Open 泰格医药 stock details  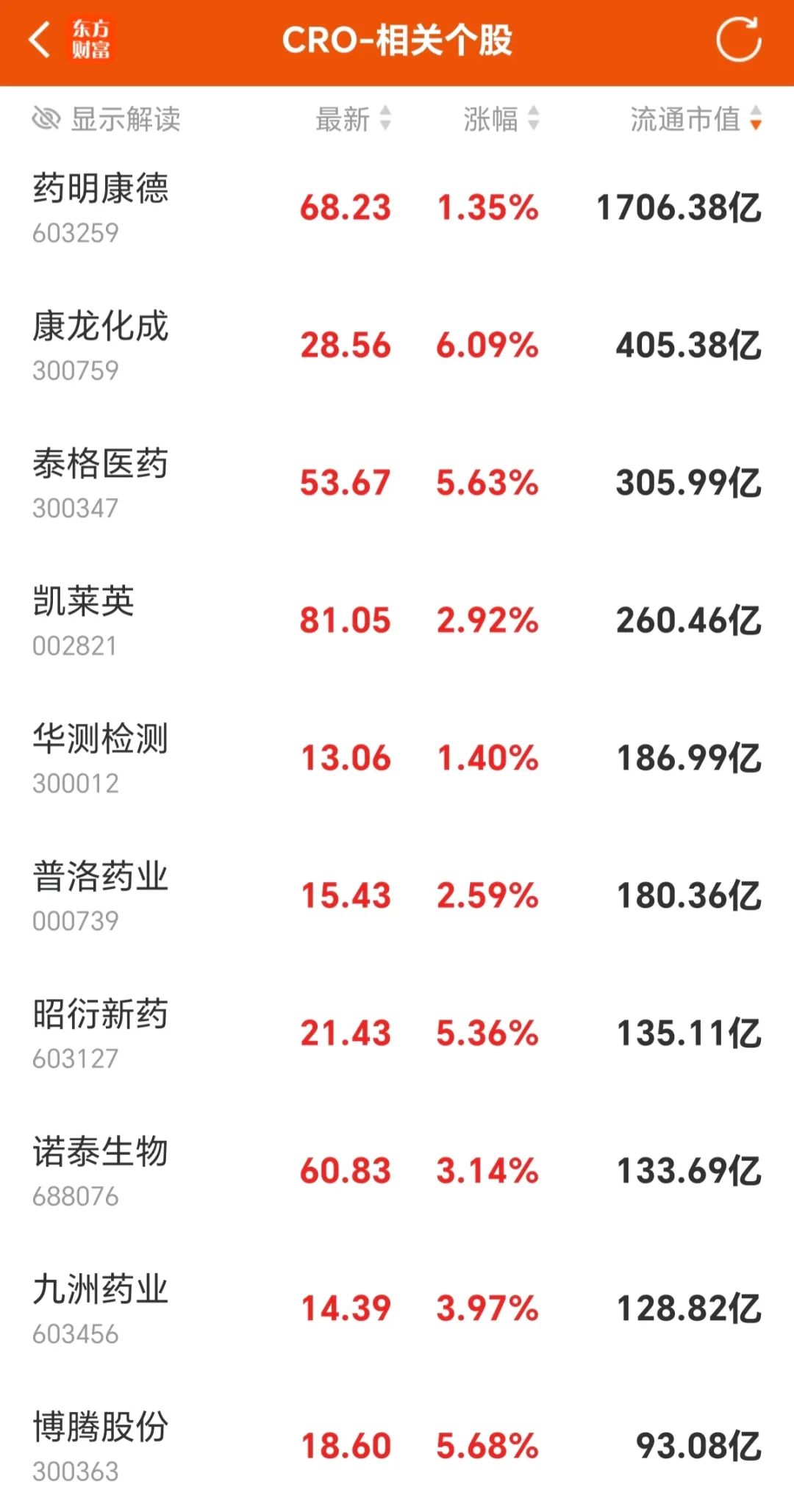(x=397, y=483)
